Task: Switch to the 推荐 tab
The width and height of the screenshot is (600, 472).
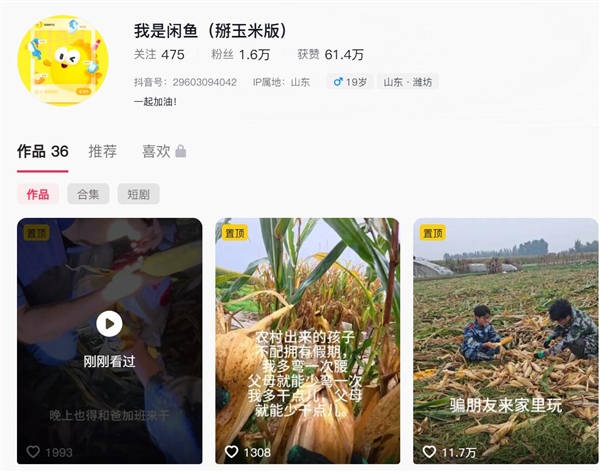Action: [103, 151]
